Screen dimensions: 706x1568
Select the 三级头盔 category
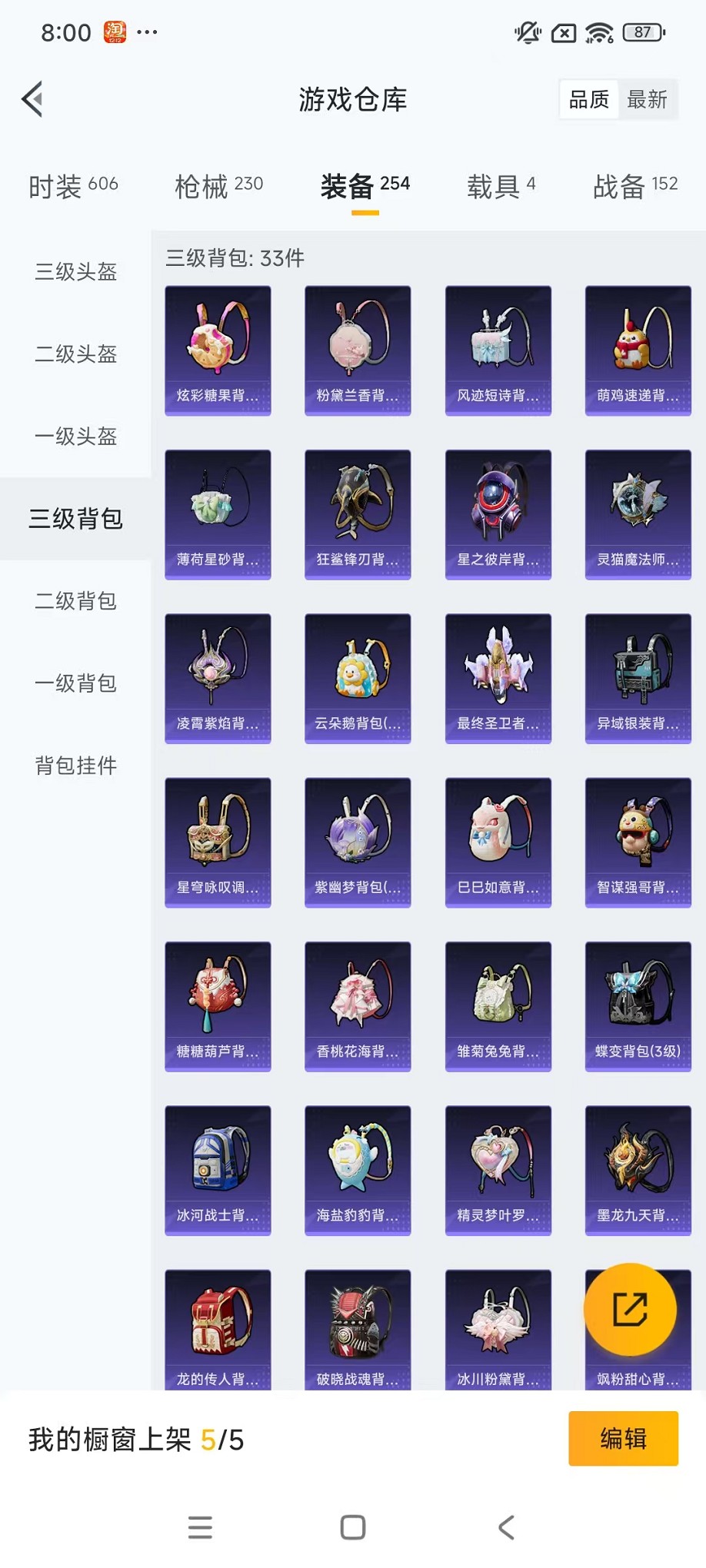point(75,273)
